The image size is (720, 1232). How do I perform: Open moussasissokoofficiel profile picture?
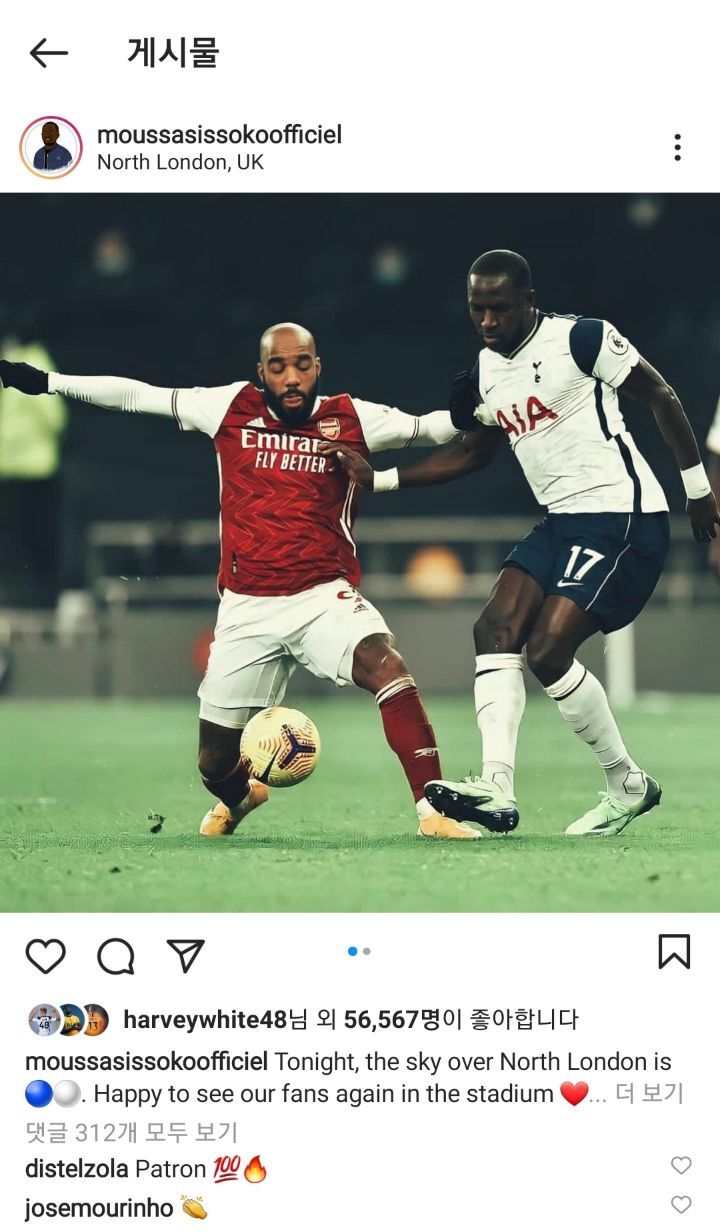pyautogui.click(x=51, y=148)
